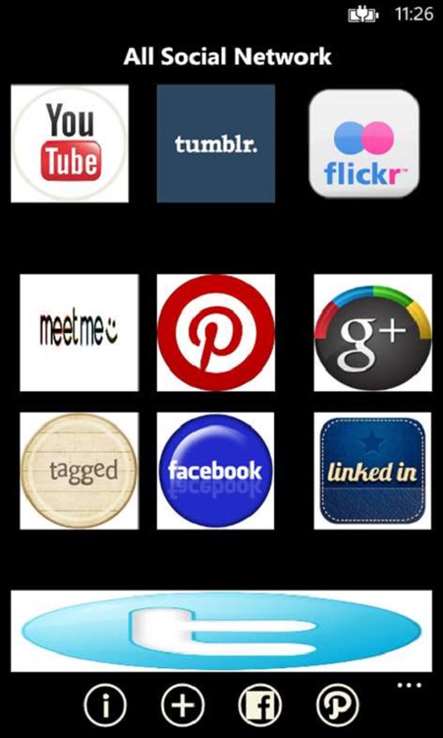
Task: Tap the plus add icon
Action: [183, 706]
